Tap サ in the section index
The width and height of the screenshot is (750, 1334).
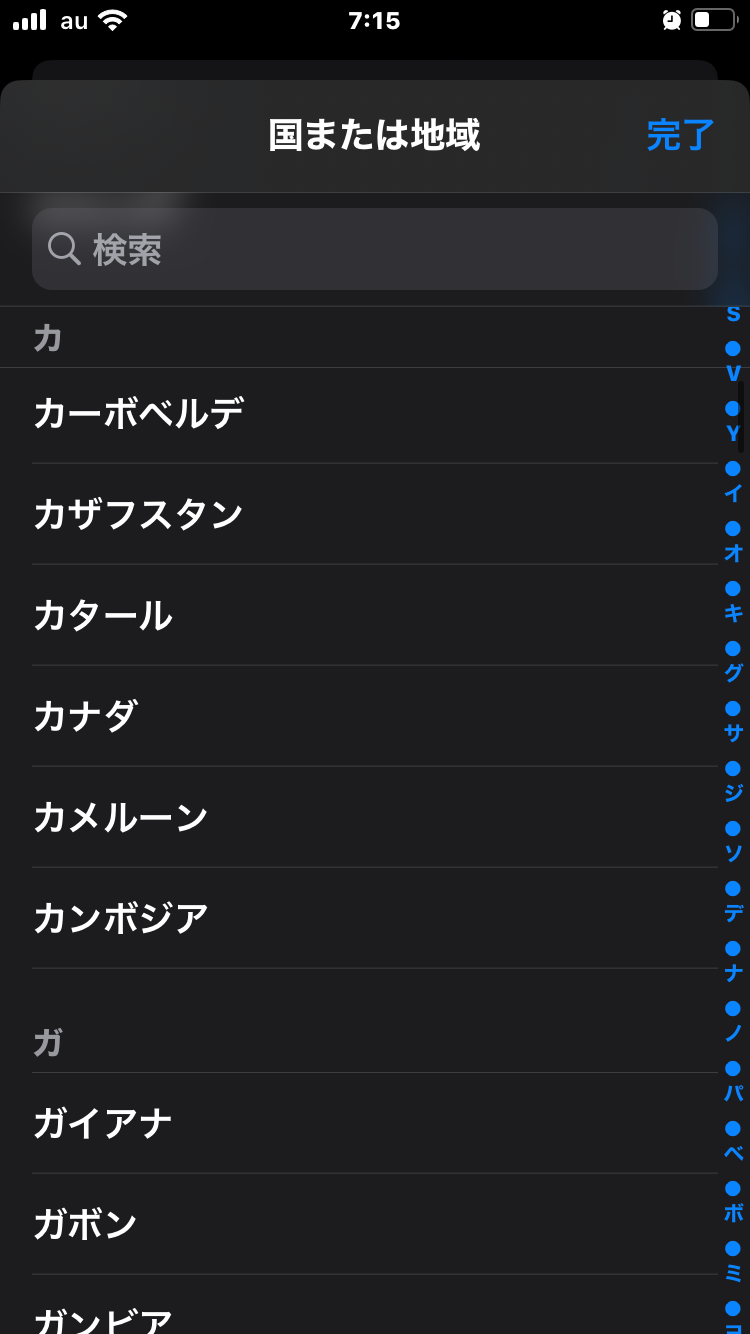coord(732,731)
